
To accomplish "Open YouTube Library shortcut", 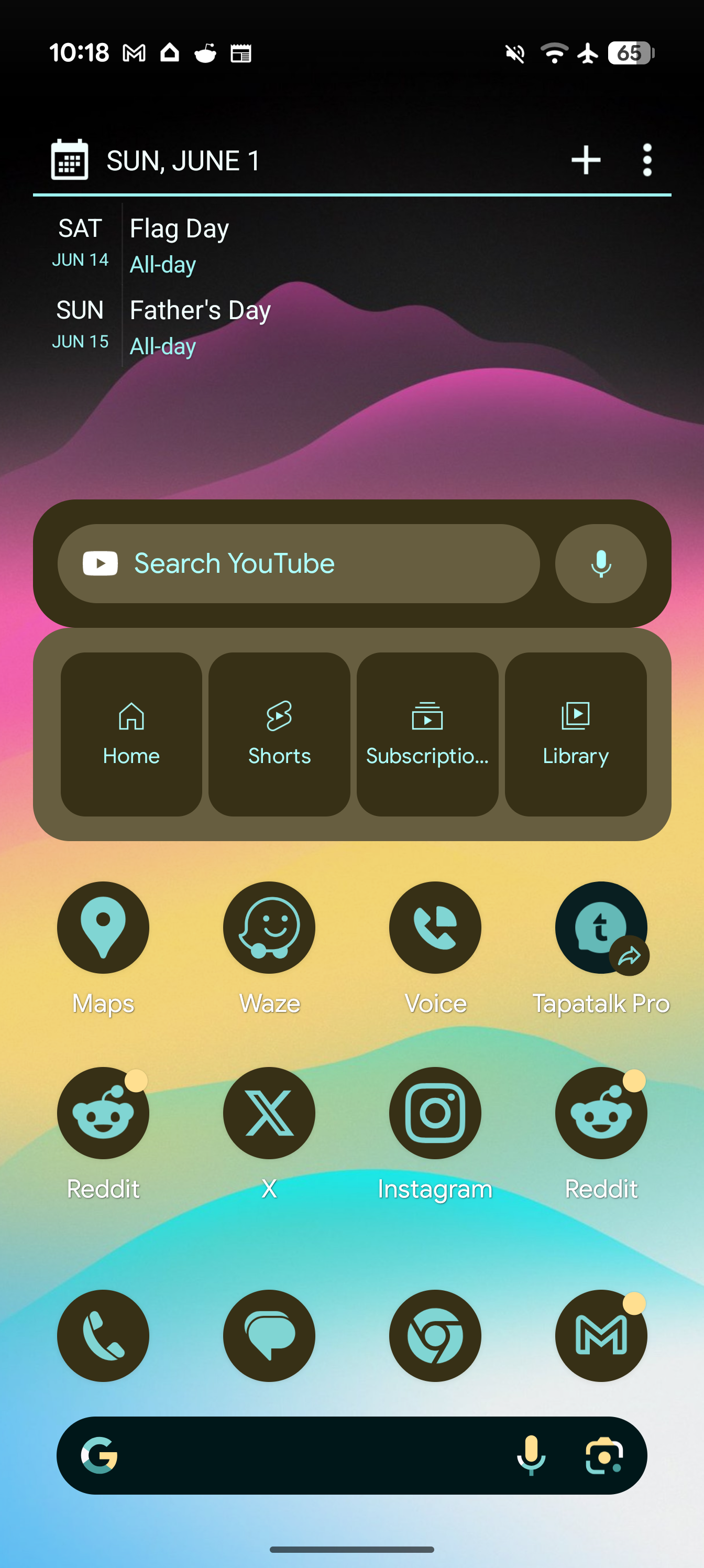I will [x=575, y=734].
